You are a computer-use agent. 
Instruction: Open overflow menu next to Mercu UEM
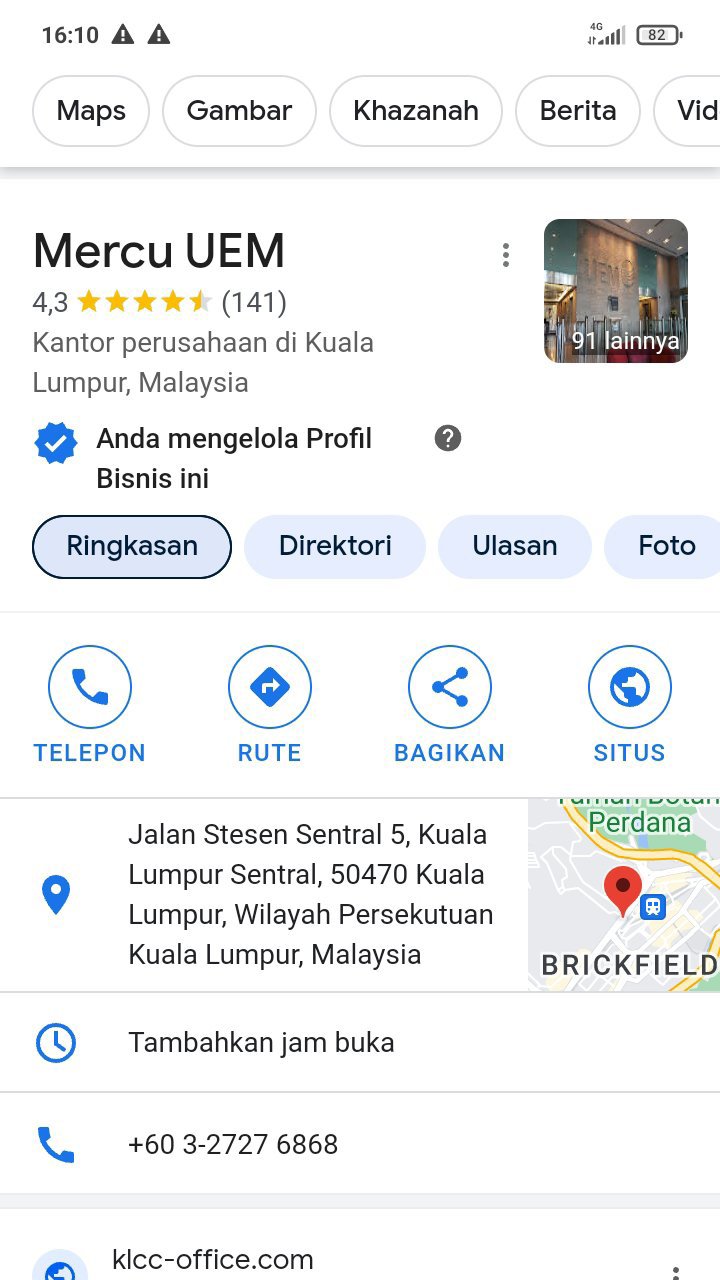(x=506, y=255)
